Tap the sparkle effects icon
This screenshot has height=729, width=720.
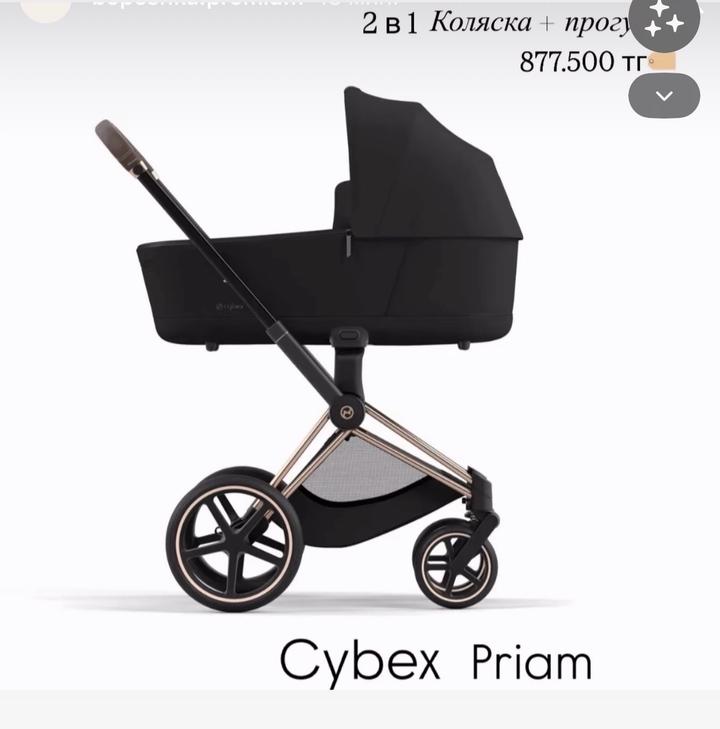(x=663, y=19)
